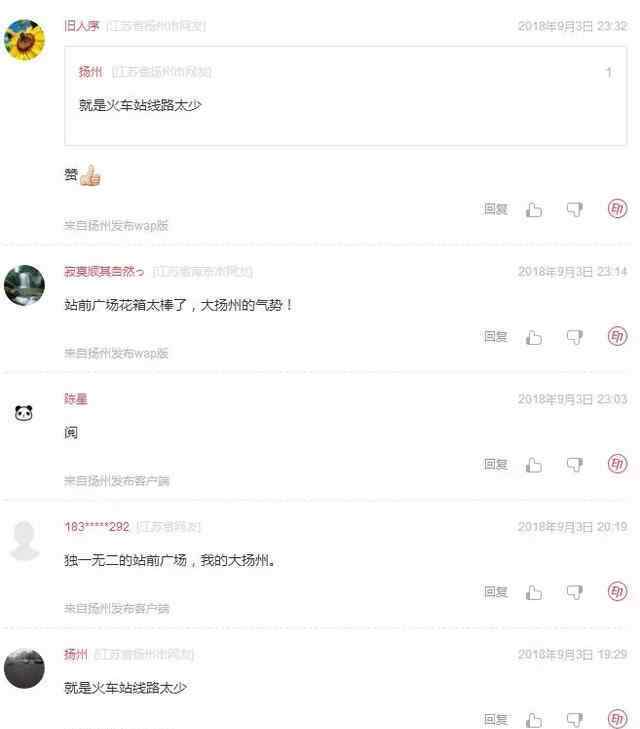Viewport: 640px width, 729px height.
Task: Reply to 旧人序's comment
Action: click(x=495, y=209)
